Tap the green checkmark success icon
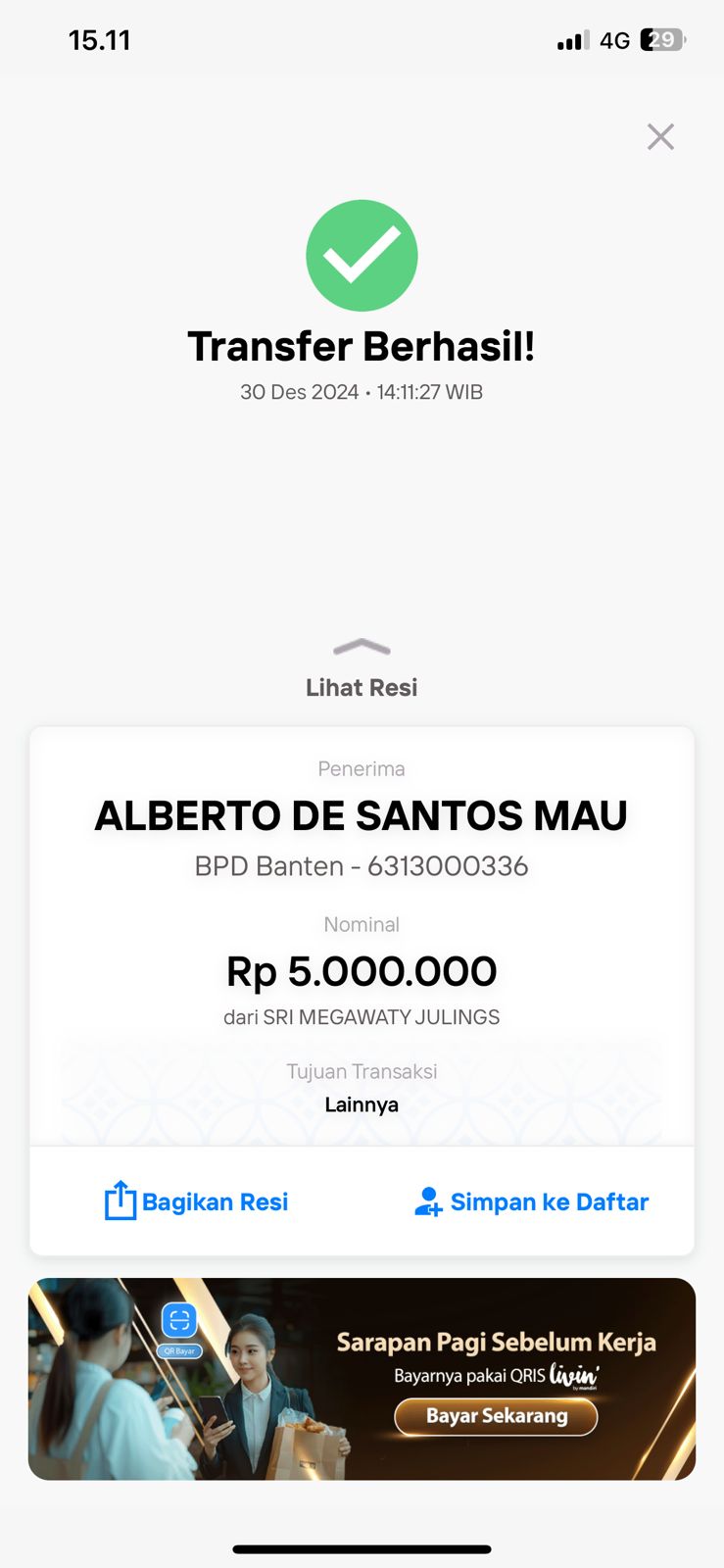 (362, 255)
